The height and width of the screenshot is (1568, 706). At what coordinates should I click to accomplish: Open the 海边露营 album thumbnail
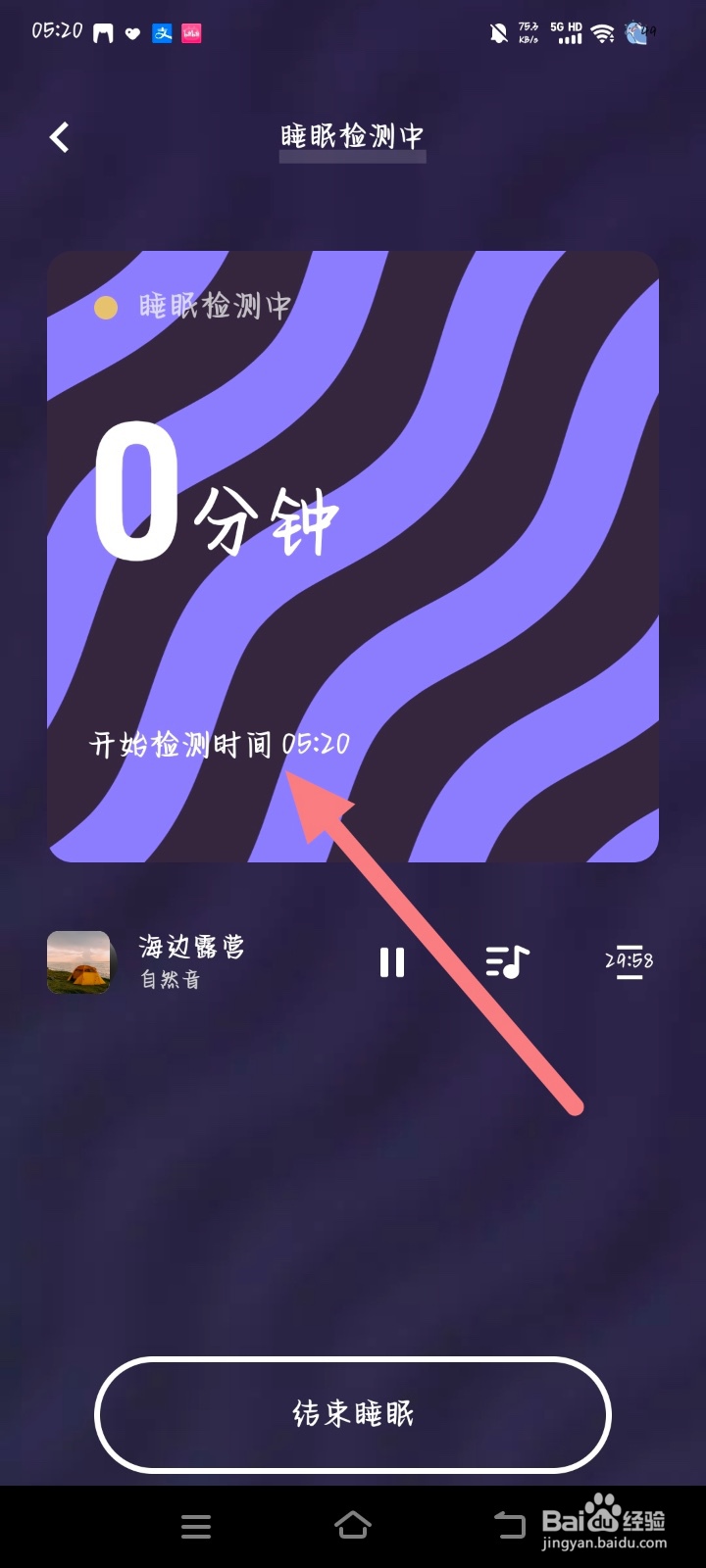coord(79,962)
